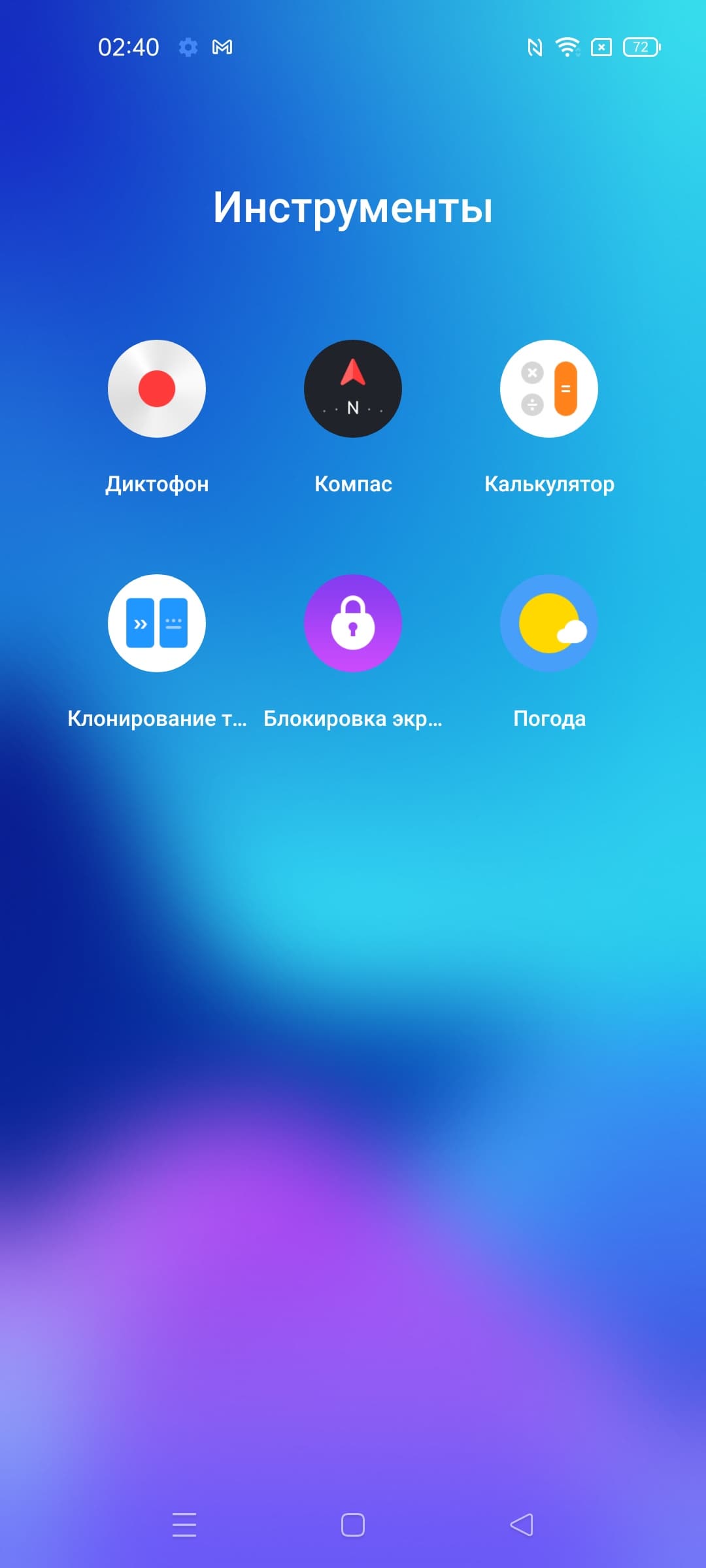Go back using the navigation bar
Viewport: 706px width, 1568px height.
[x=522, y=1525]
